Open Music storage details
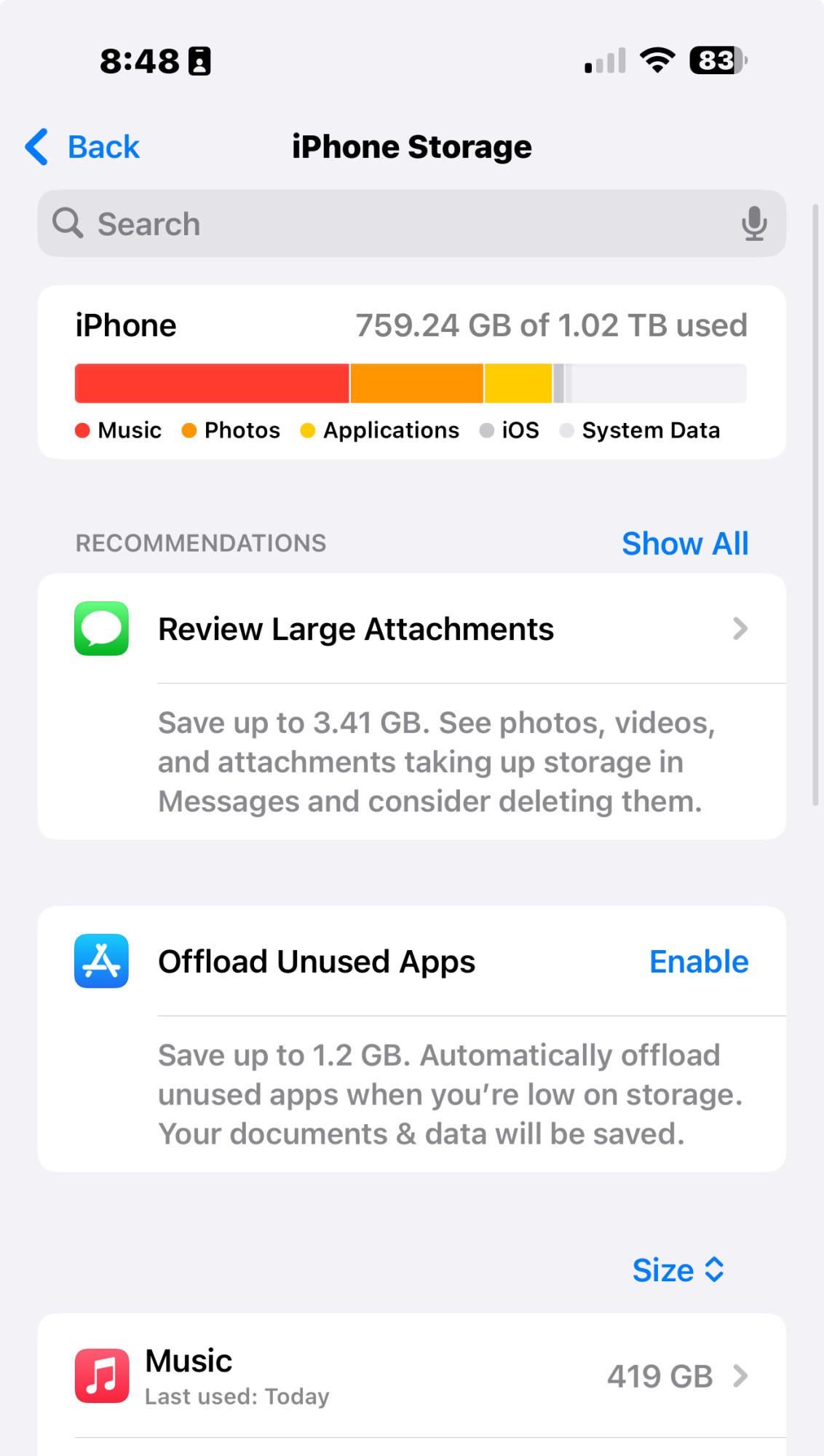The image size is (824, 1456). [411, 1376]
